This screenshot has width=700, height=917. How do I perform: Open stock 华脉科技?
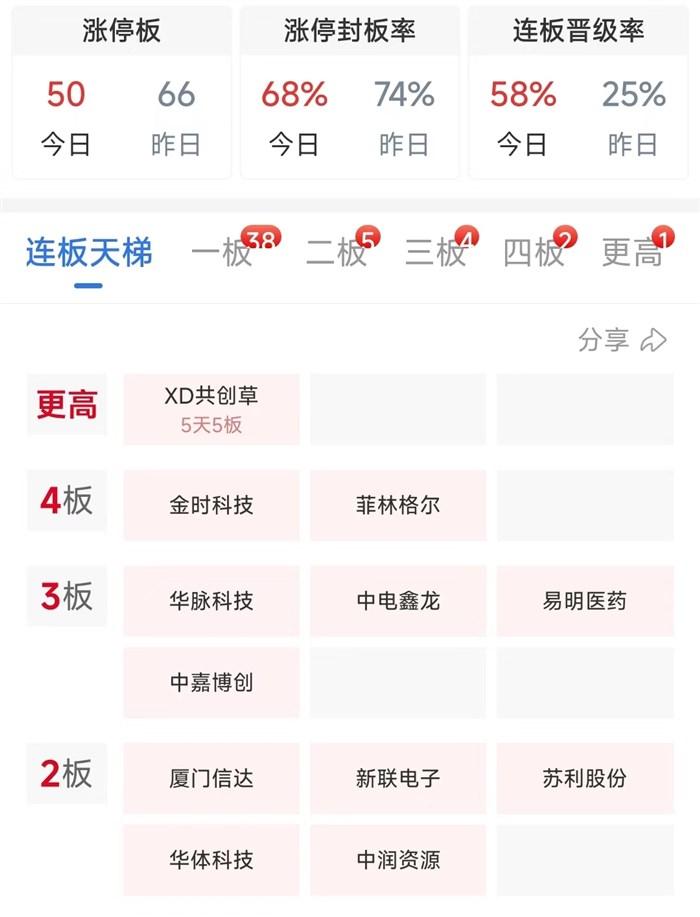pyautogui.click(x=211, y=601)
